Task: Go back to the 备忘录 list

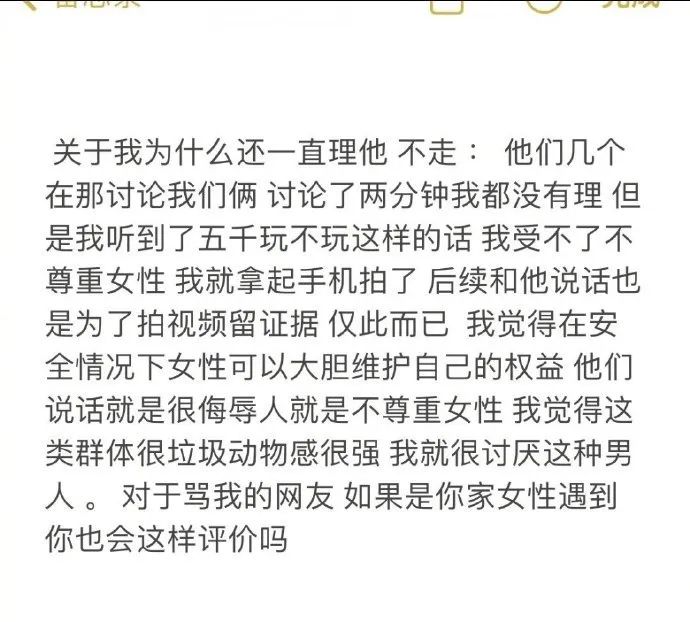Action: [80, 4]
